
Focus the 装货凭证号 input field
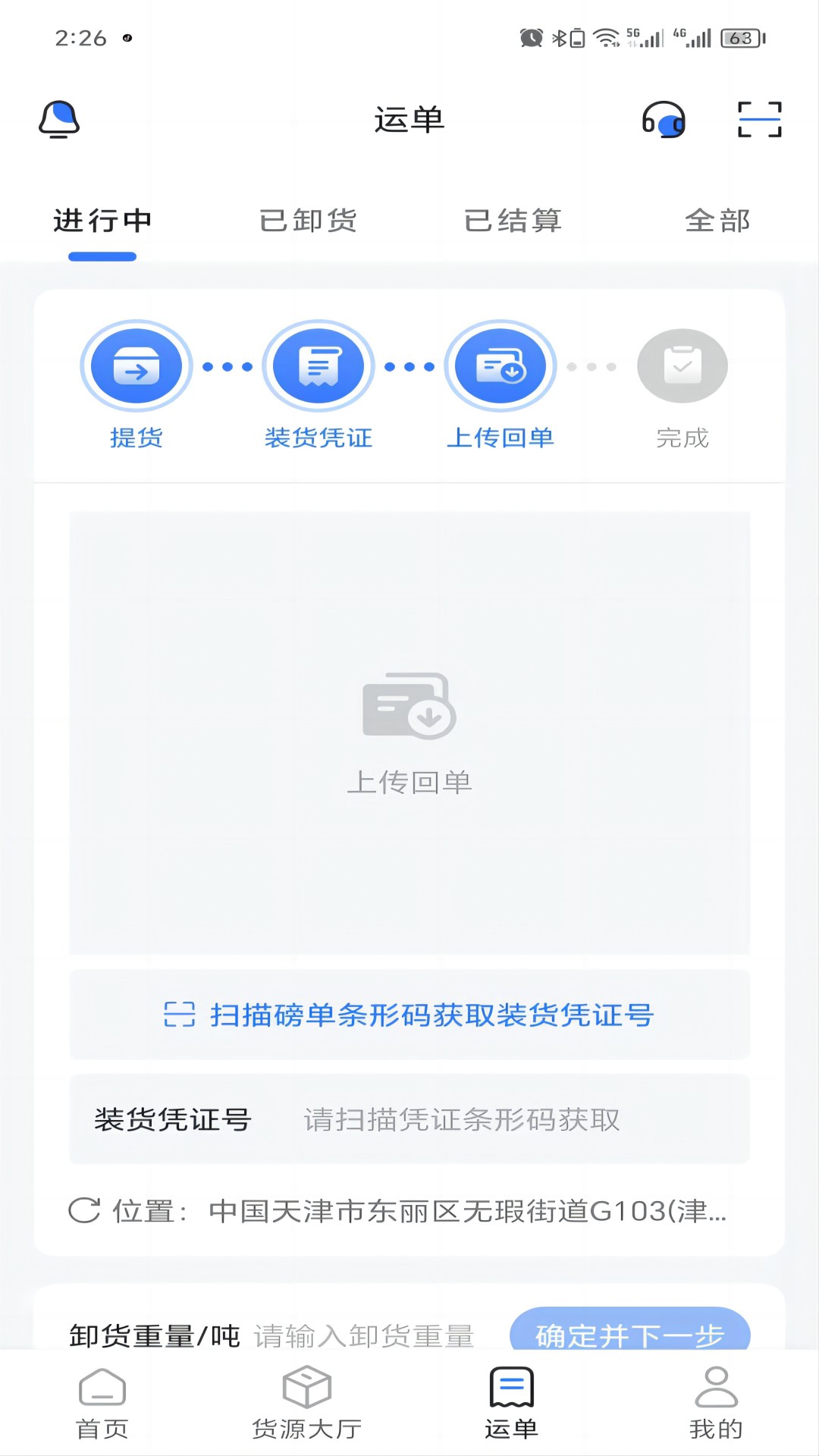coord(485,1119)
